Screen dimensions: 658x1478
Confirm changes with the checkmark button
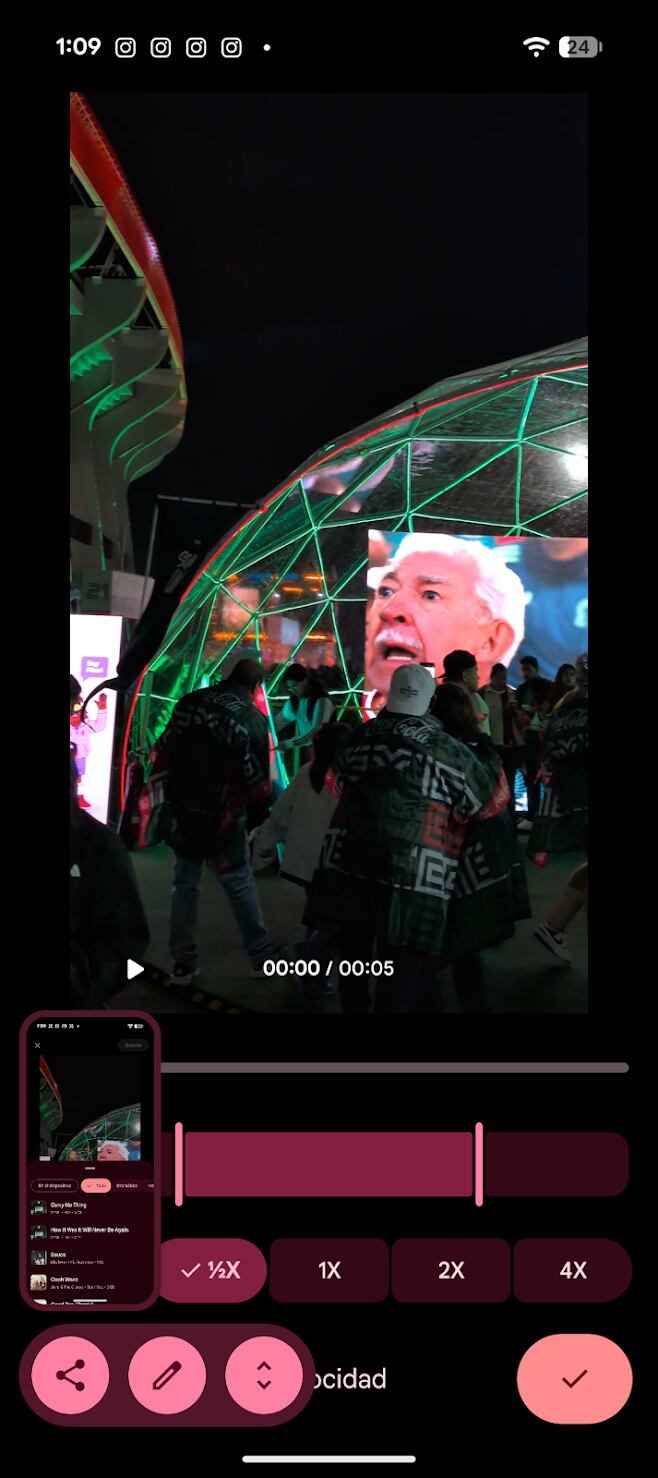[574, 1379]
